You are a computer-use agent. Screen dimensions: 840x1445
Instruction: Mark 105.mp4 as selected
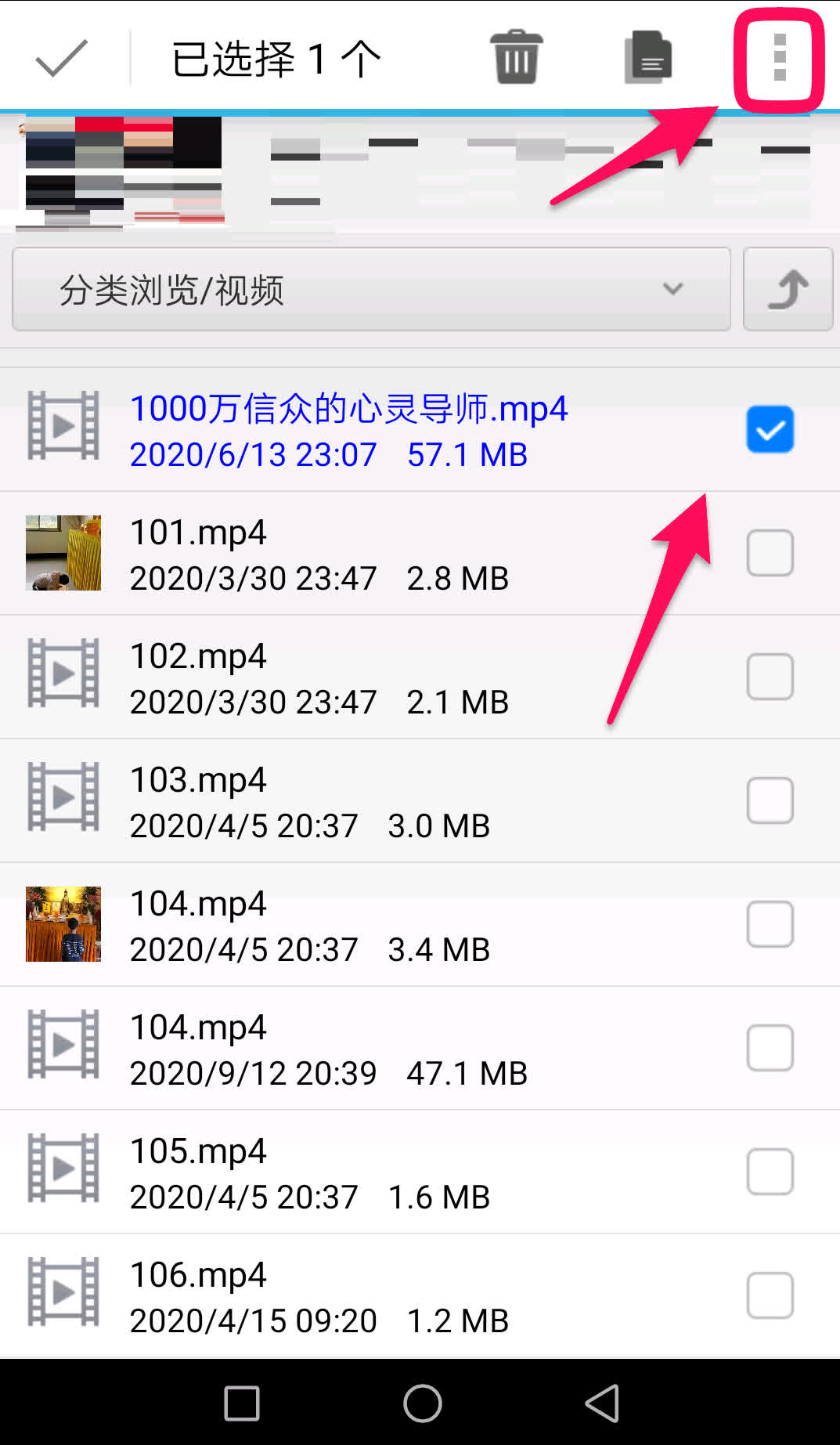(x=770, y=1172)
